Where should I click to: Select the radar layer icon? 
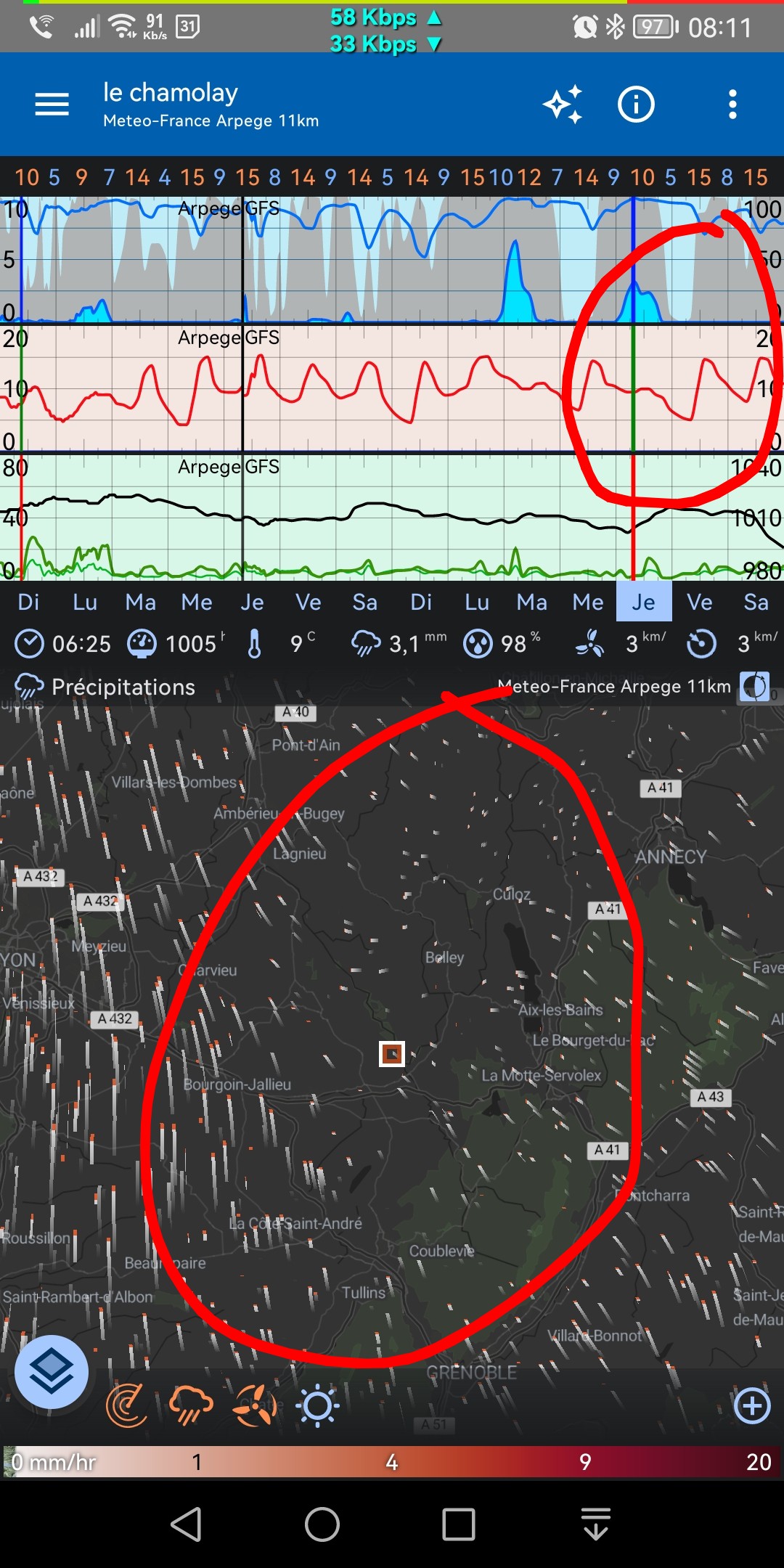coord(126,1406)
